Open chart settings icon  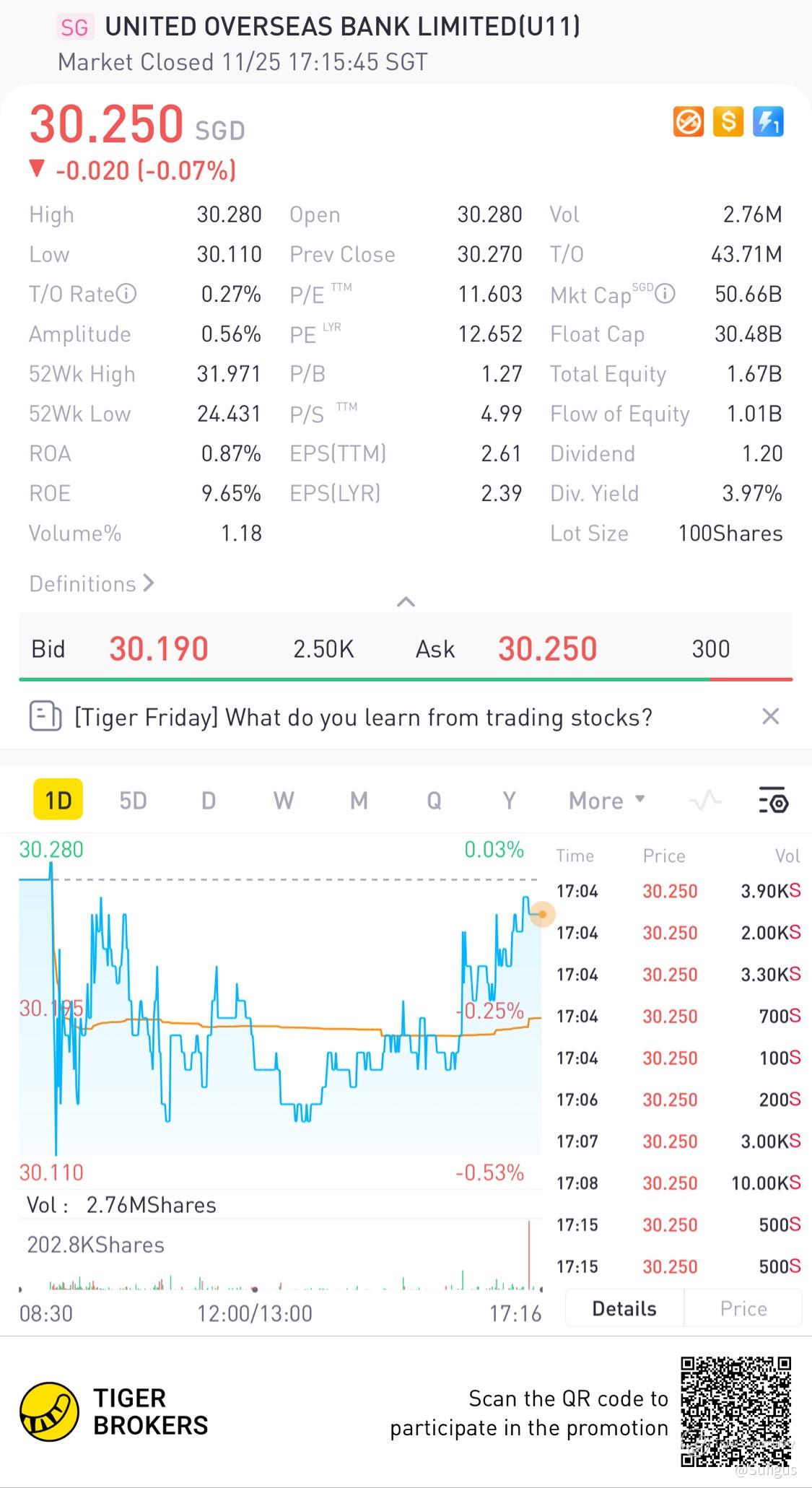click(x=774, y=800)
